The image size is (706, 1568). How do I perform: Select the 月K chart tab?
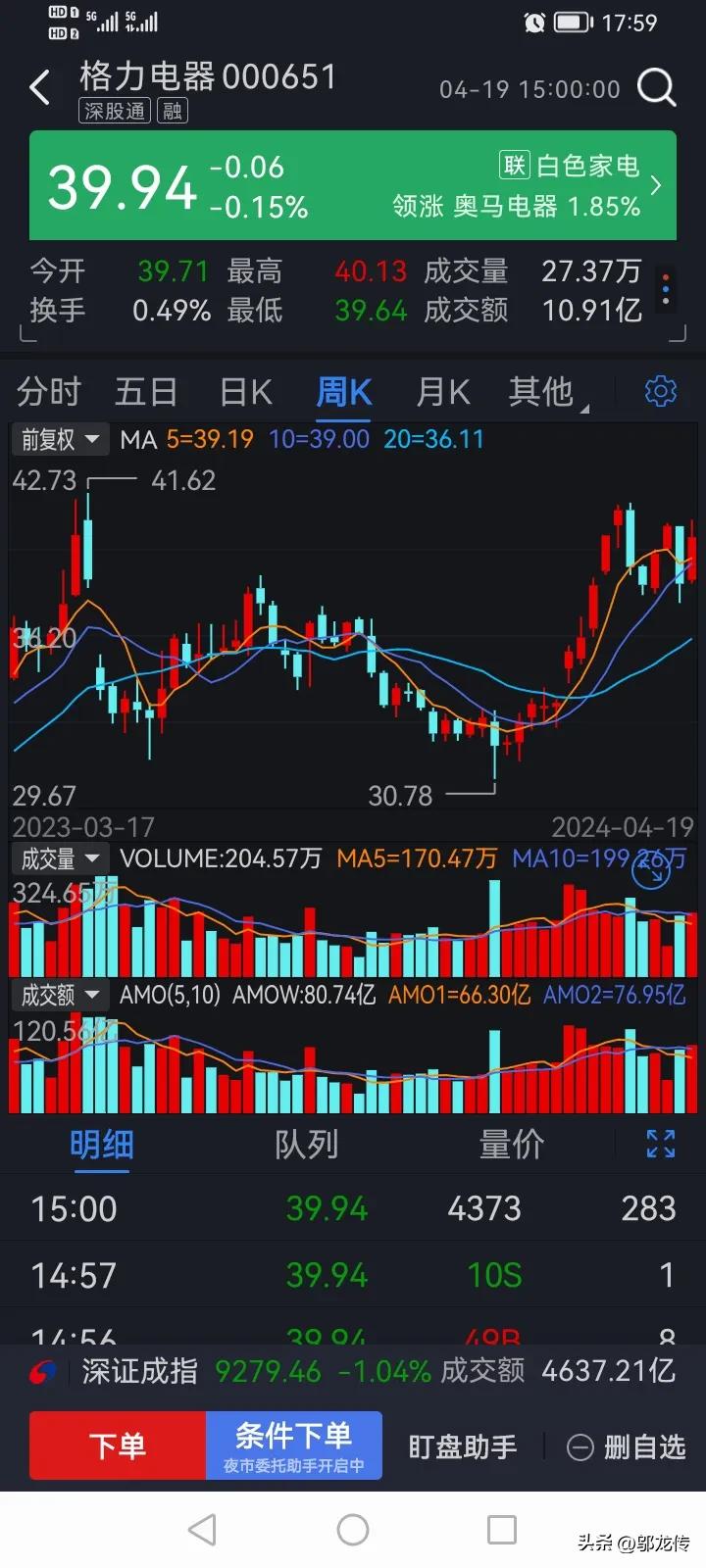tap(442, 393)
